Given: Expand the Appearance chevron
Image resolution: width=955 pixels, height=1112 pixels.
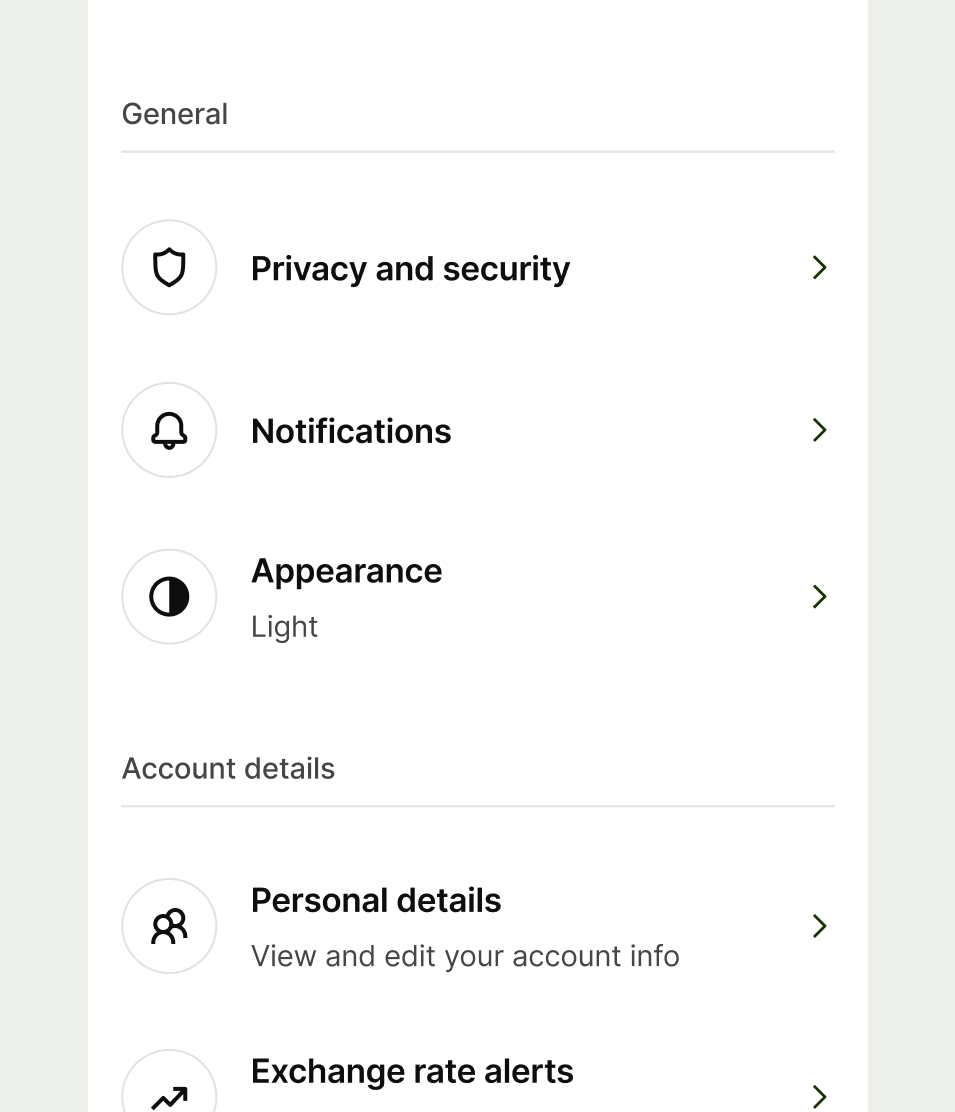Looking at the screenshot, I should [819, 596].
